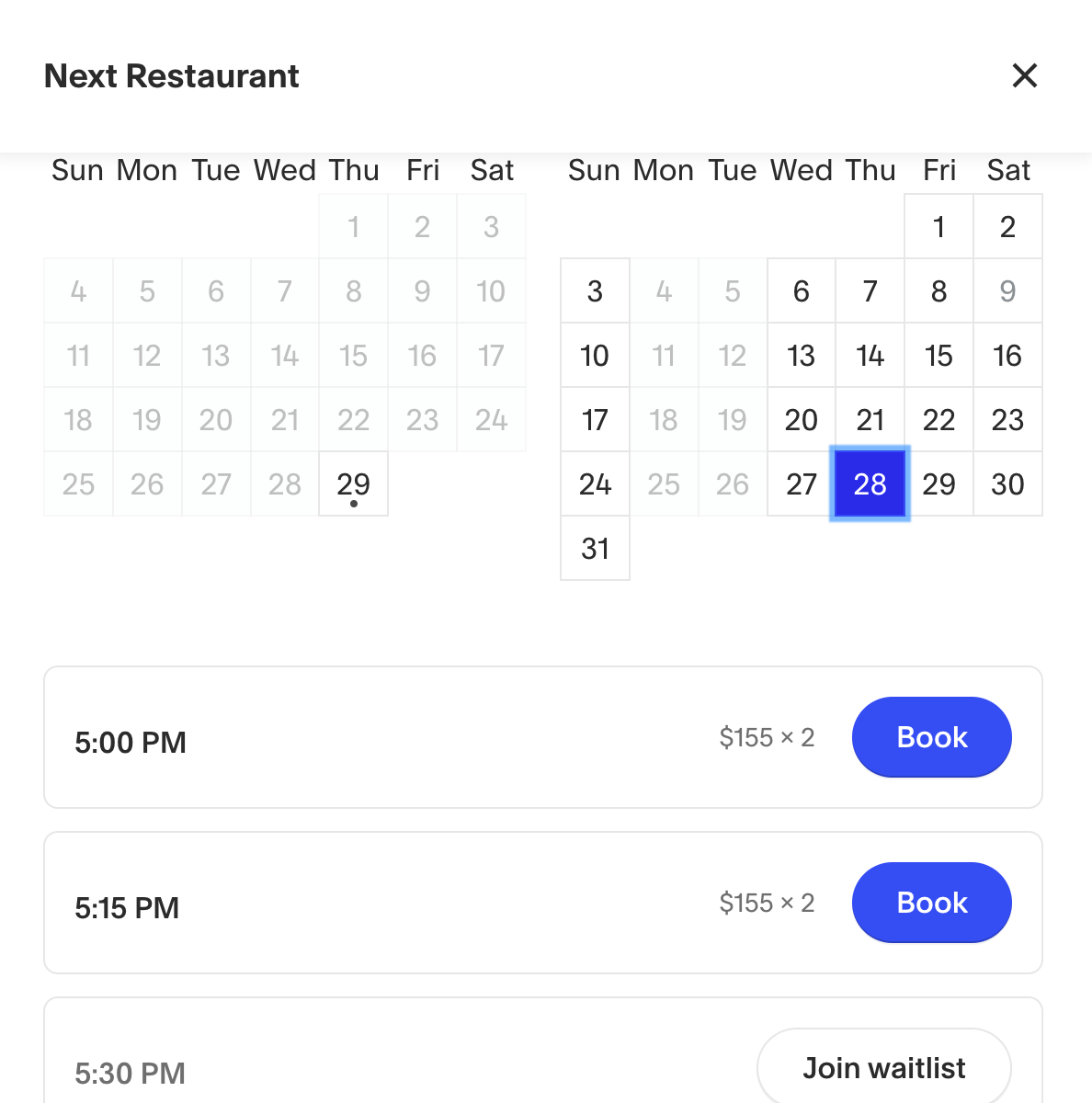Select the available (dark) date 13
Screen dimensions: 1092x1103
pos(801,356)
